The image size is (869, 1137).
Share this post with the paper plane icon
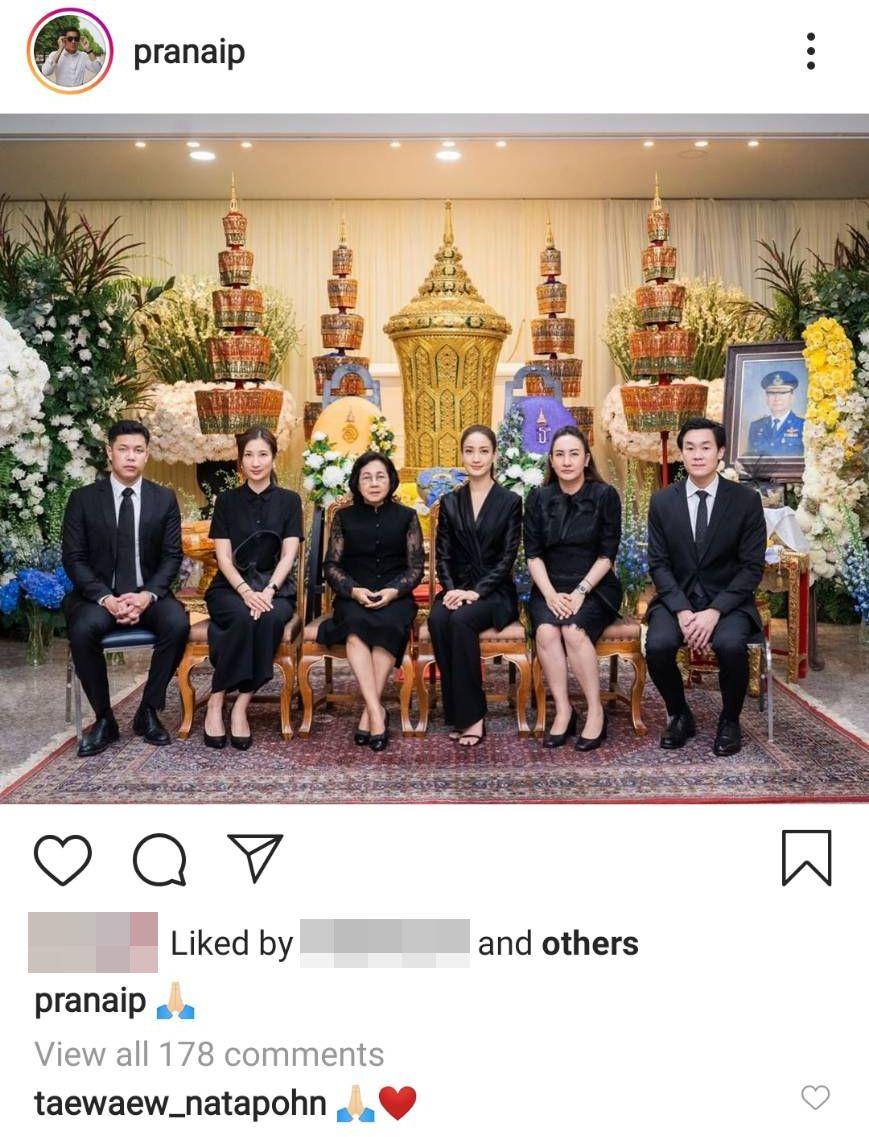click(x=255, y=858)
